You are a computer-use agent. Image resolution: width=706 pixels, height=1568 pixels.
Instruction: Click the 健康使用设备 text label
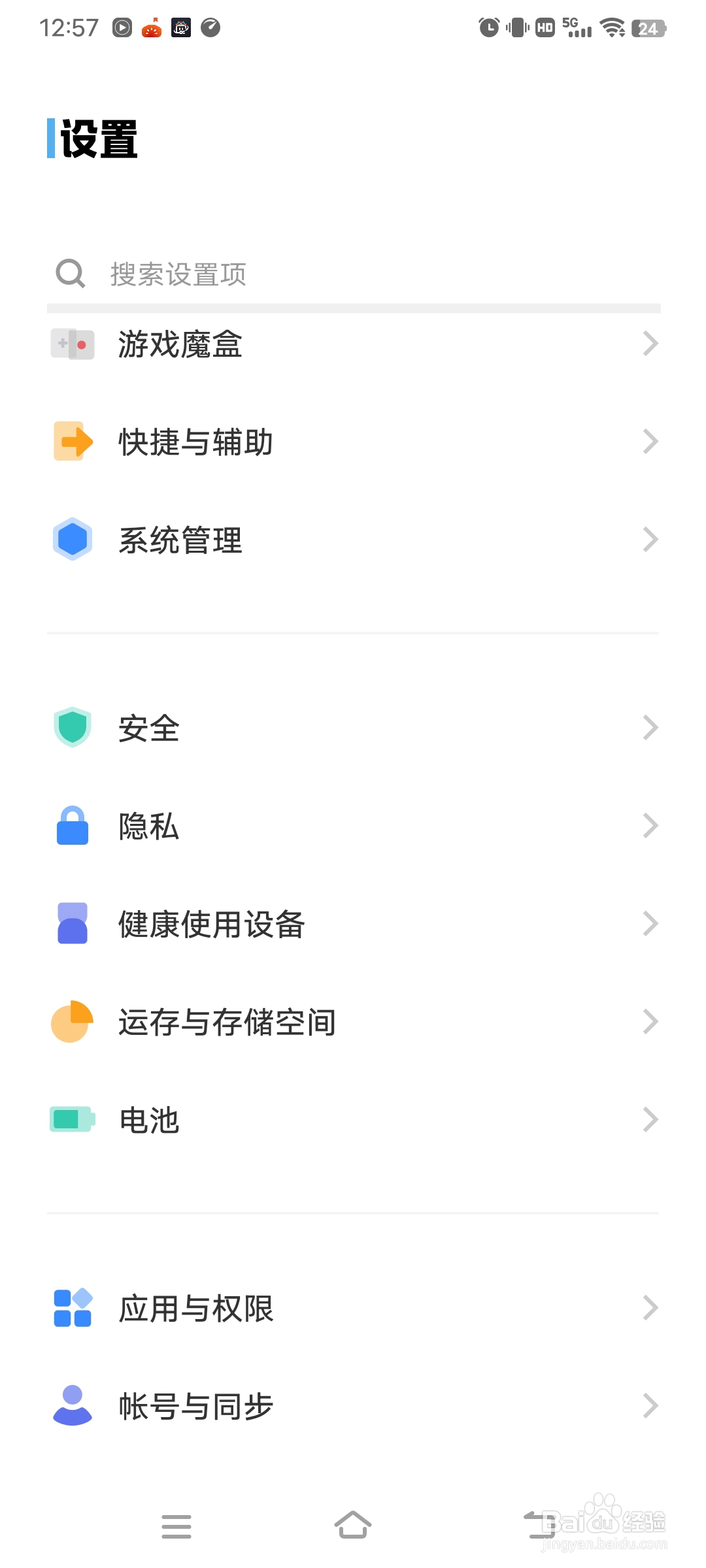(210, 923)
